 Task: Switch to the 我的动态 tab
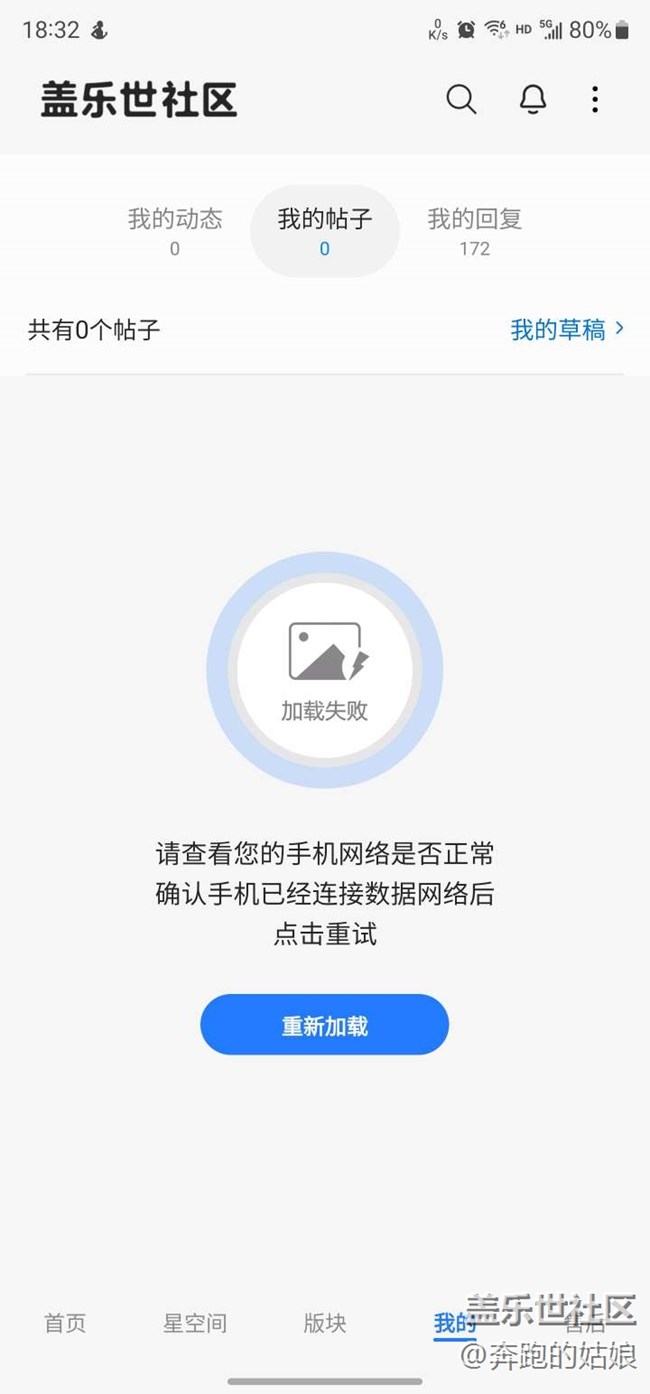coord(175,231)
